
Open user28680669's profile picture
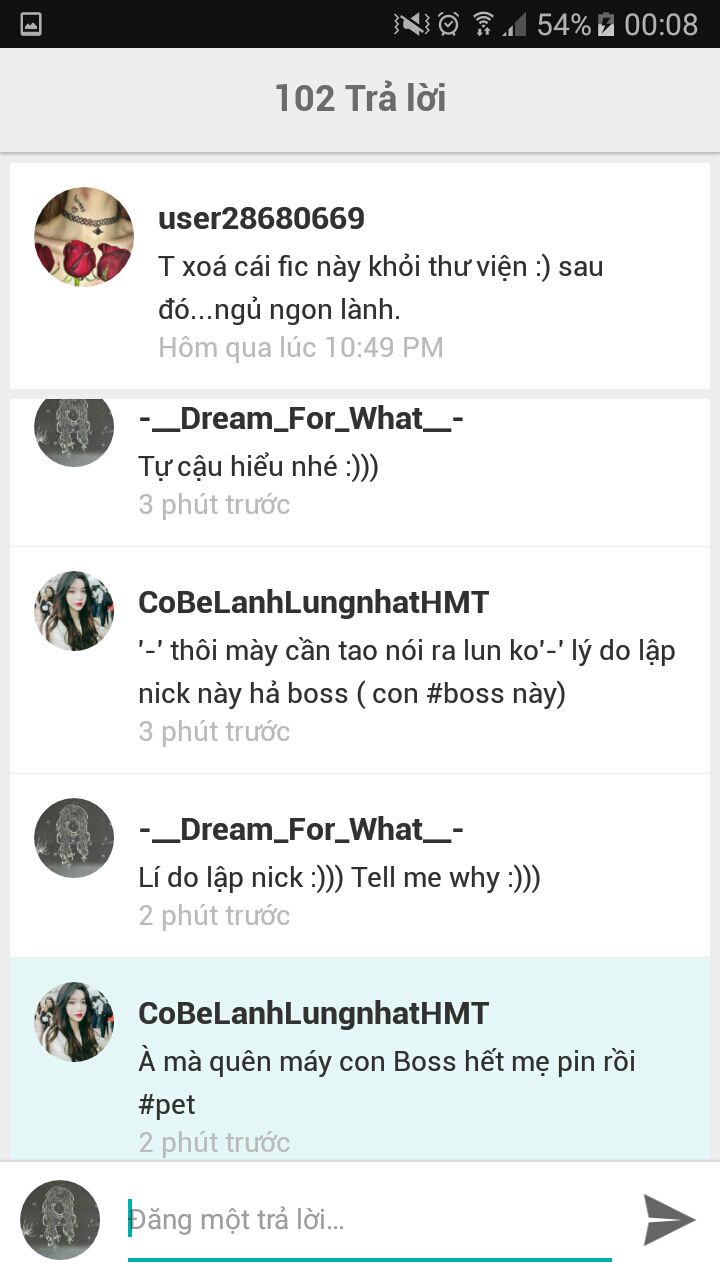[84, 237]
